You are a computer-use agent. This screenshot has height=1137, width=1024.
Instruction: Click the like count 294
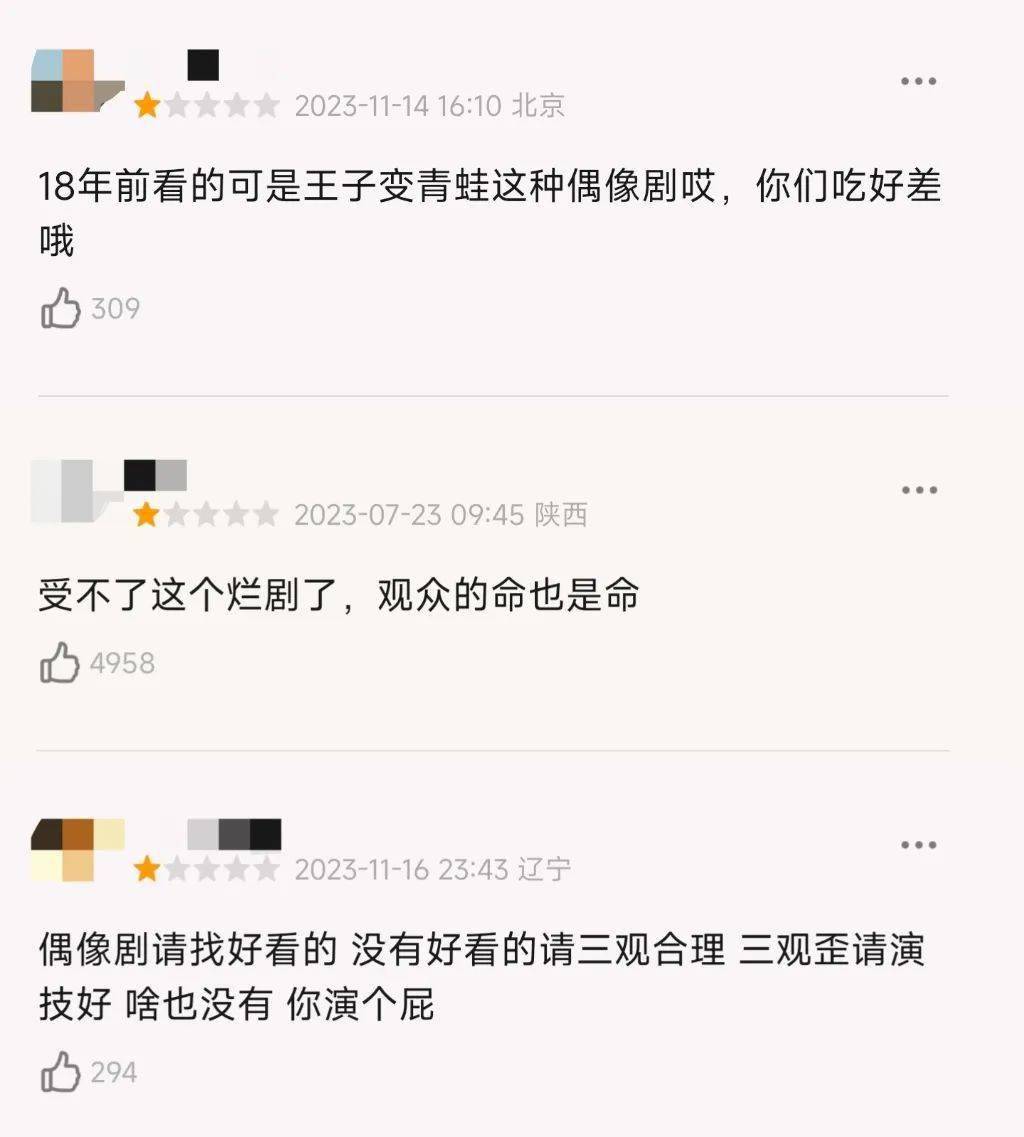pos(115,1071)
